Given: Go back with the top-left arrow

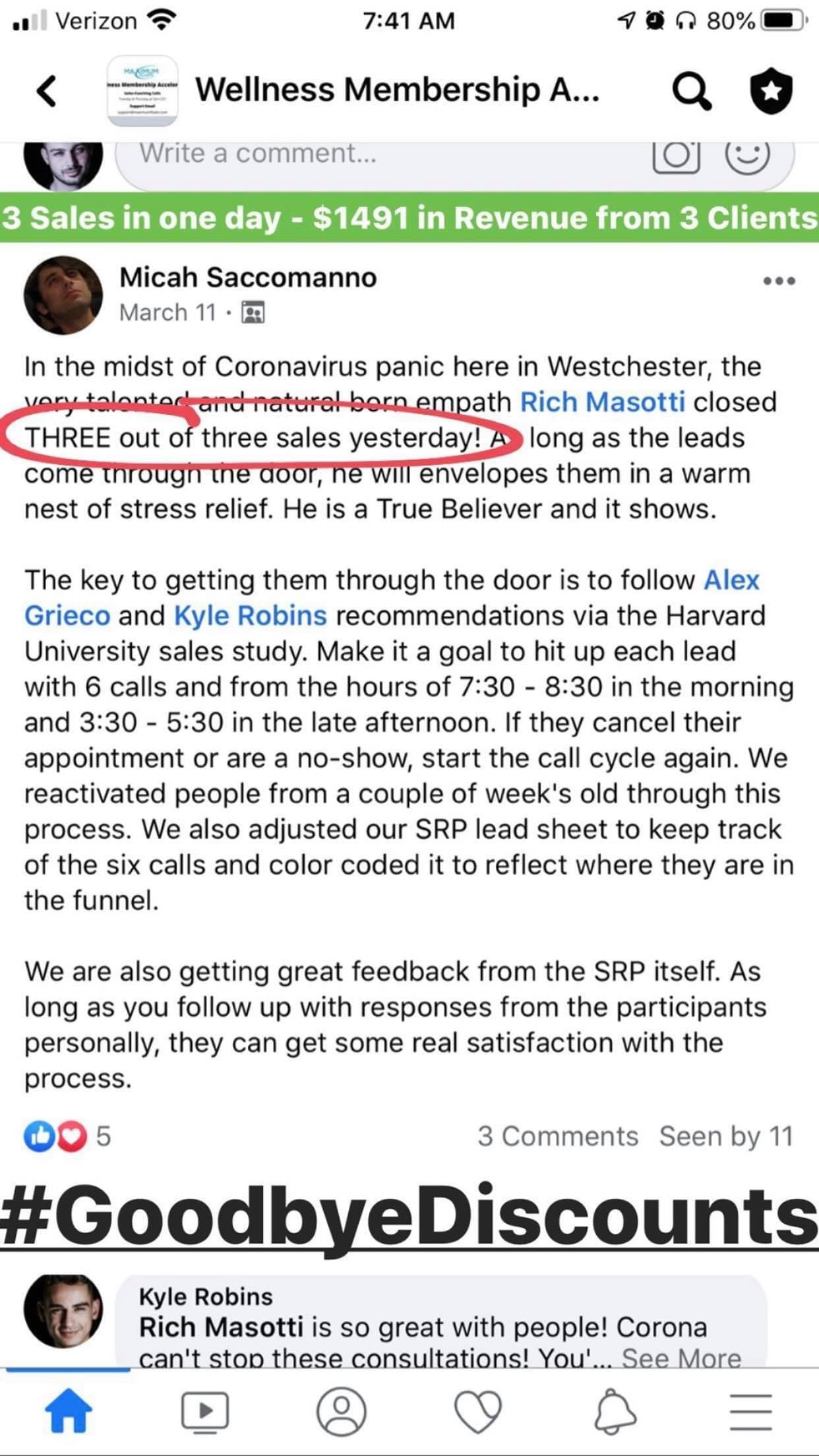Looking at the screenshot, I should [x=46, y=91].
